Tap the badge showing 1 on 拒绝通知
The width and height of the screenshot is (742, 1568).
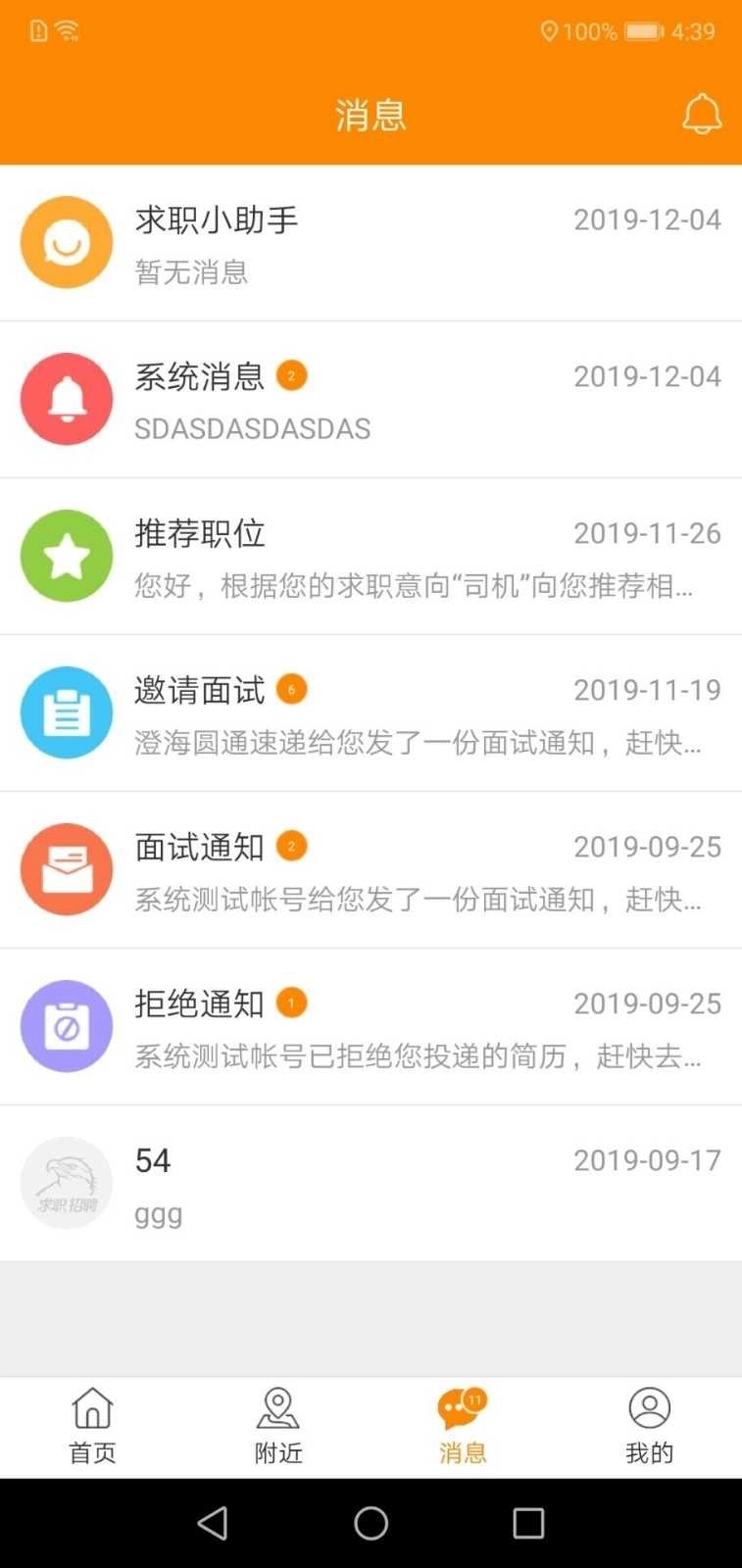(x=291, y=1003)
